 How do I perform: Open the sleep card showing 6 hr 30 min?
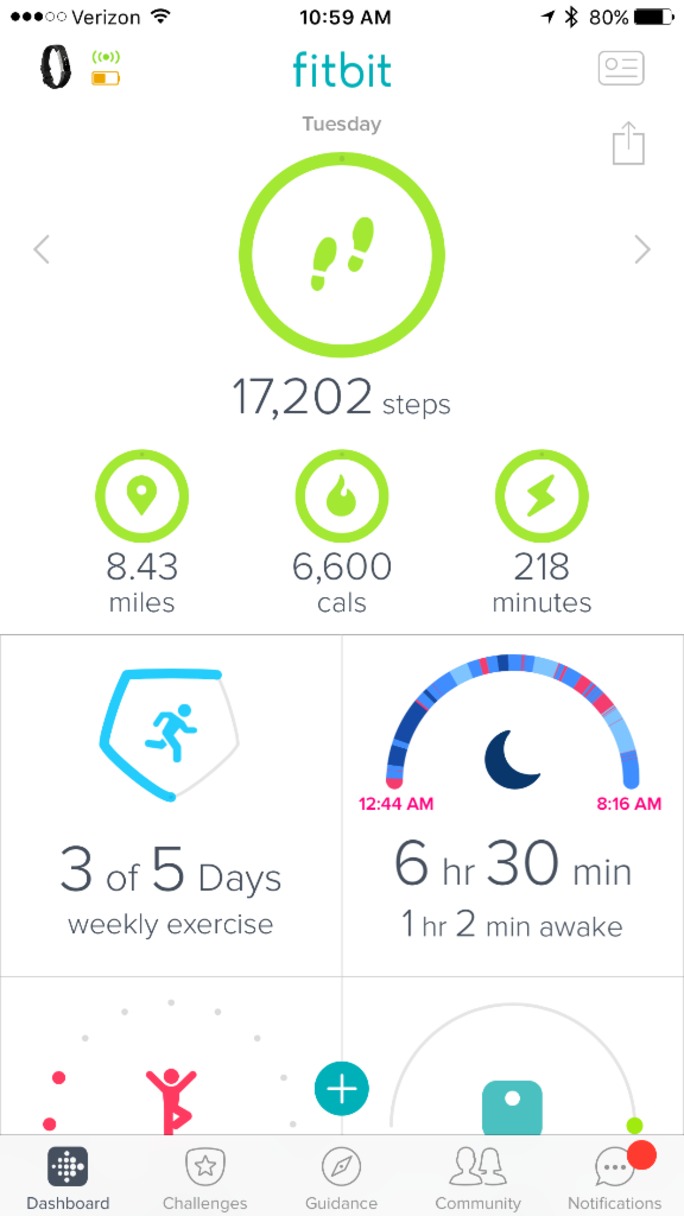pyautogui.click(x=513, y=805)
